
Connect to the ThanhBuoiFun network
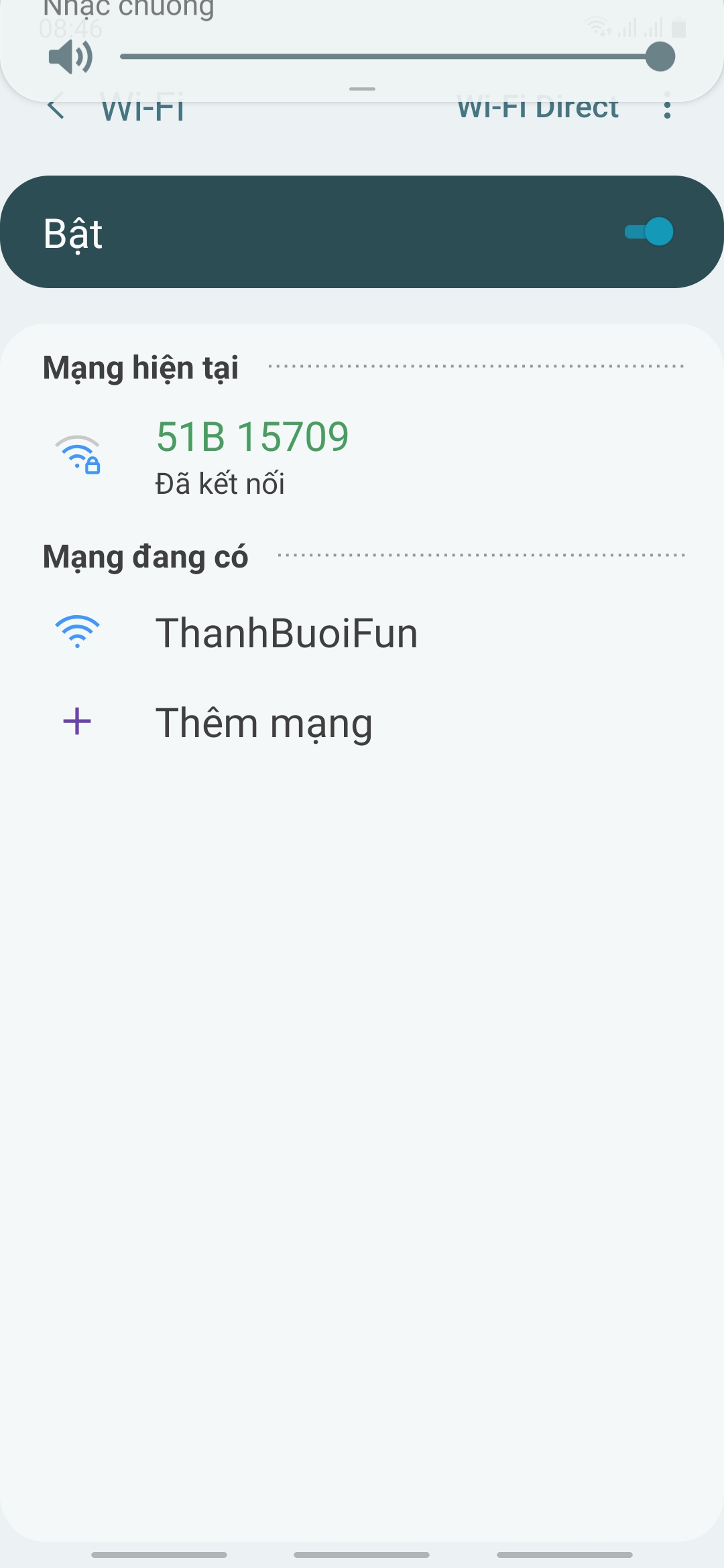pyautogui.click(x=286, y=633)
